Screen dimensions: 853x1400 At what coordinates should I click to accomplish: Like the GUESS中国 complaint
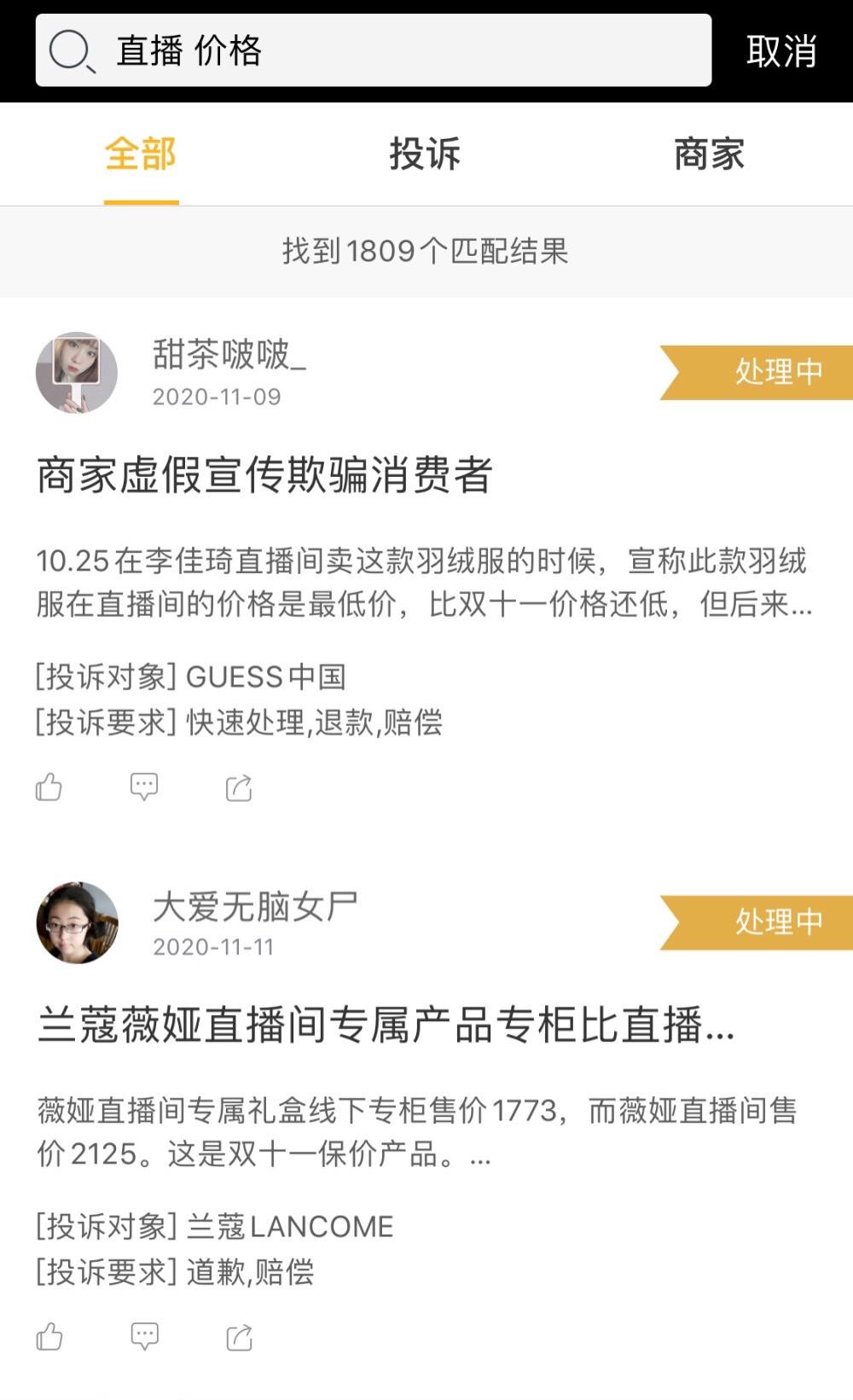click(x=49, y=787)
